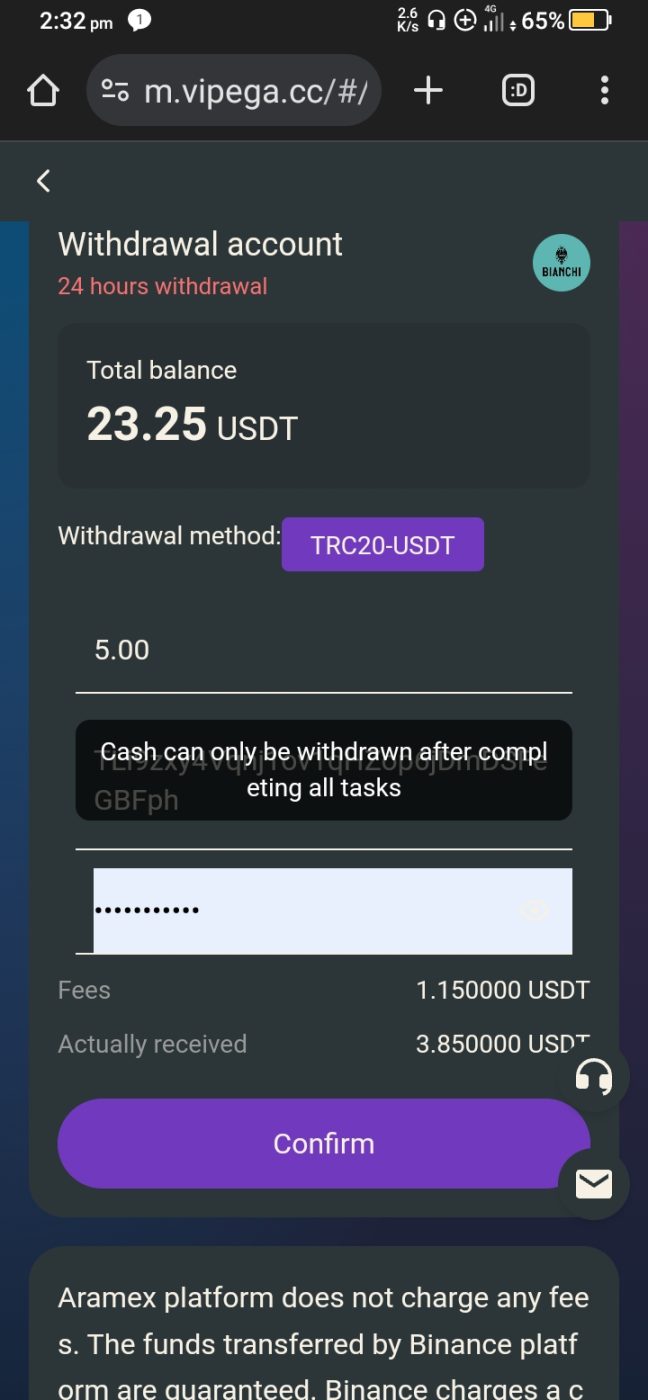
Task: Tap the browser home button
Action: pyautogui.click(x=43, y=91)
